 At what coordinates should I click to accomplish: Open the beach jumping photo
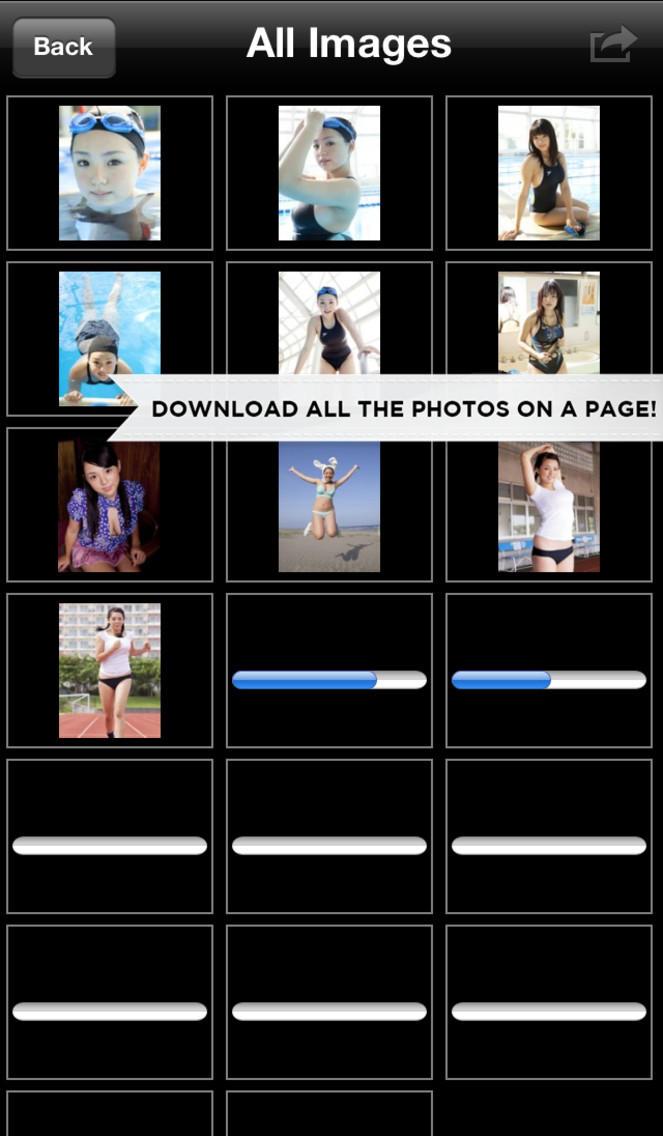coord(329,506)
